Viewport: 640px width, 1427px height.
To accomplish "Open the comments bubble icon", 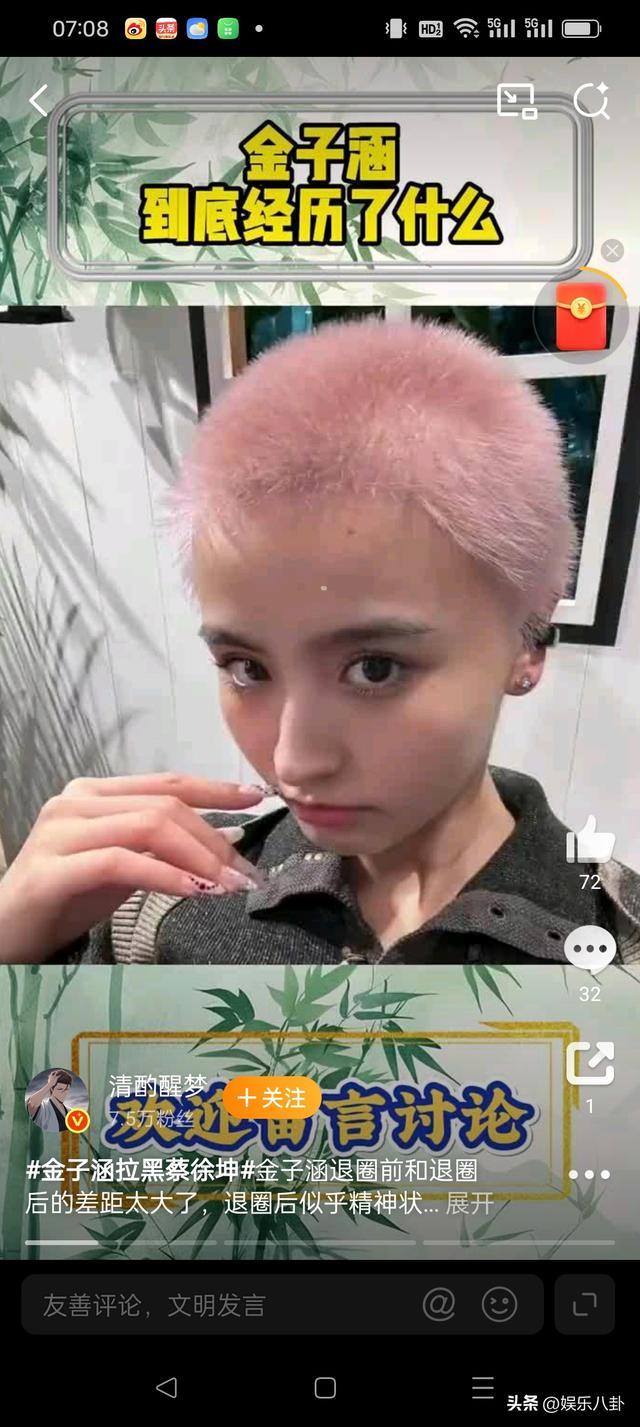I will (x=590, y=950).
